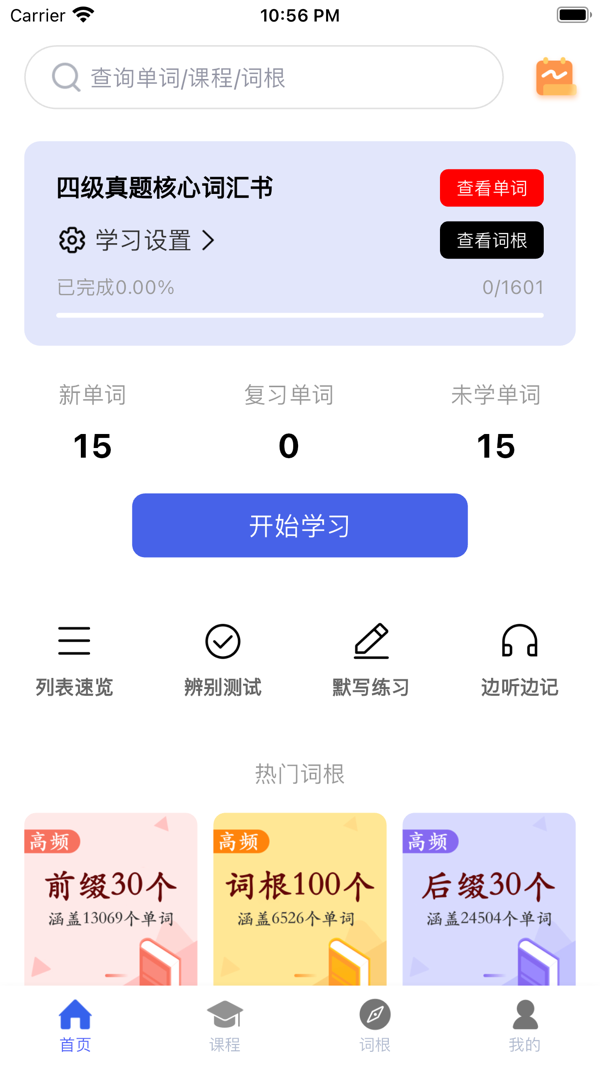Start learning with 开始学习 button
This screenshot has width=600, height=1067.
(300, 525)
